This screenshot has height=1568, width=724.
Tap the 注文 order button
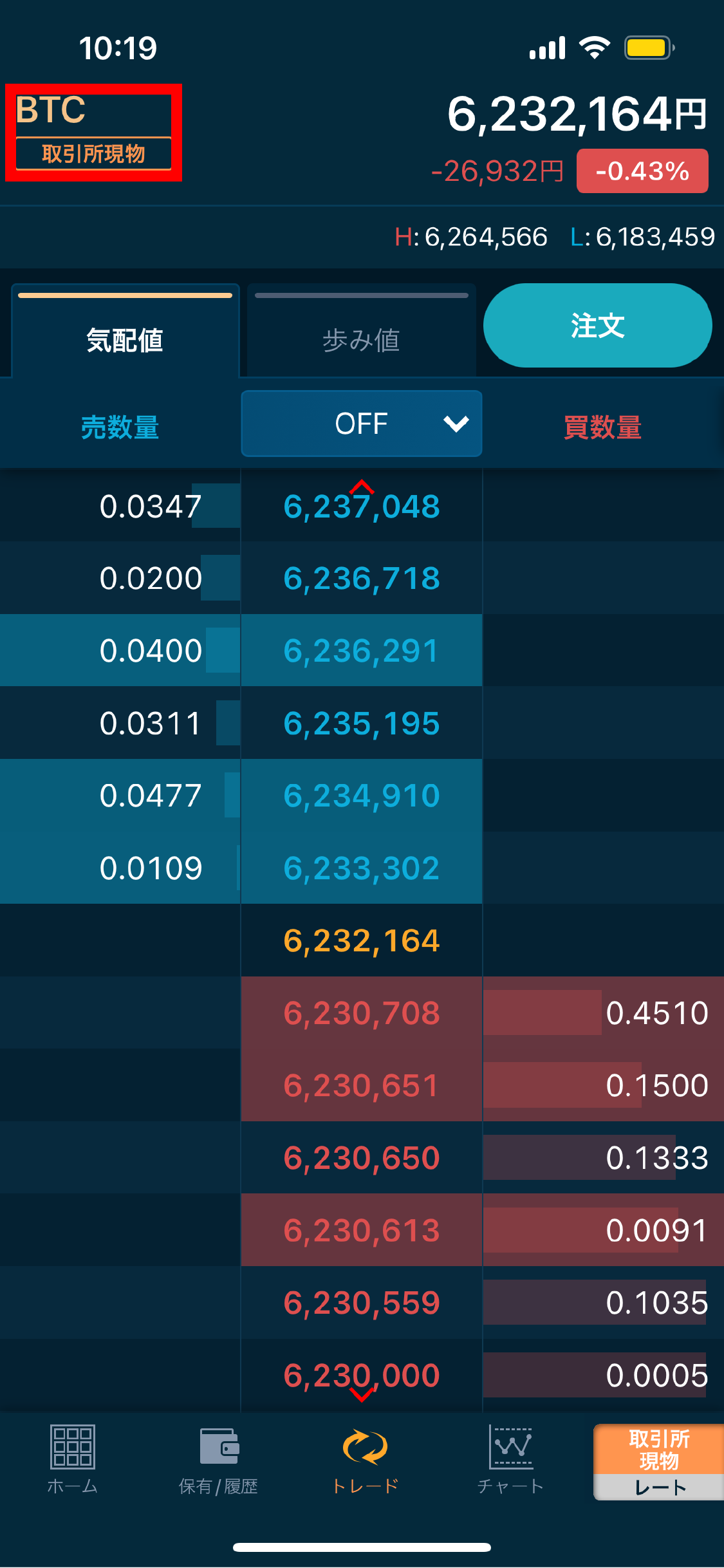point(597,326)
